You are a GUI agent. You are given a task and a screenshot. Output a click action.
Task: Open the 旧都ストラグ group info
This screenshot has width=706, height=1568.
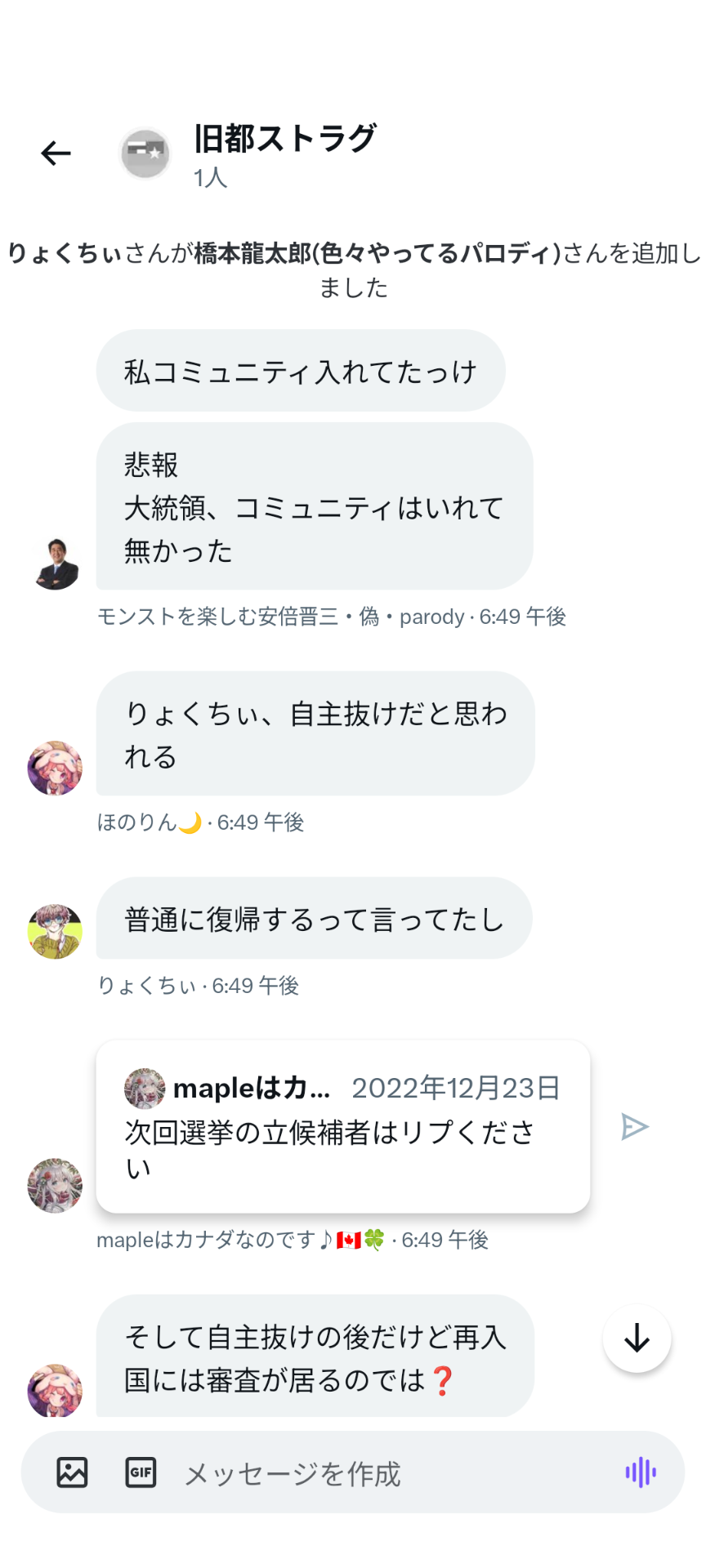[x=284, y=139]
